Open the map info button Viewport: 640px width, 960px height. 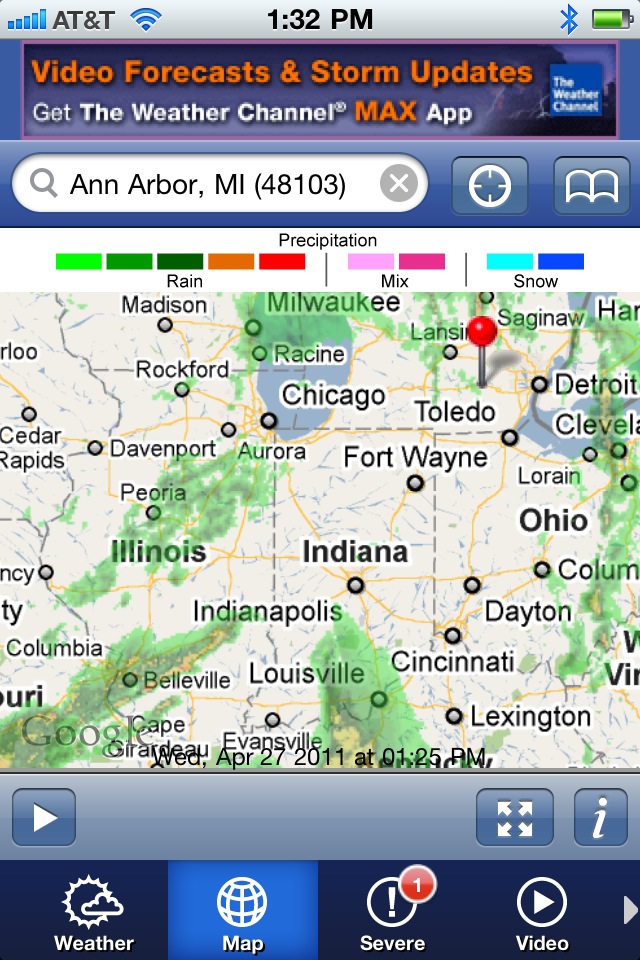pos(600,818)
